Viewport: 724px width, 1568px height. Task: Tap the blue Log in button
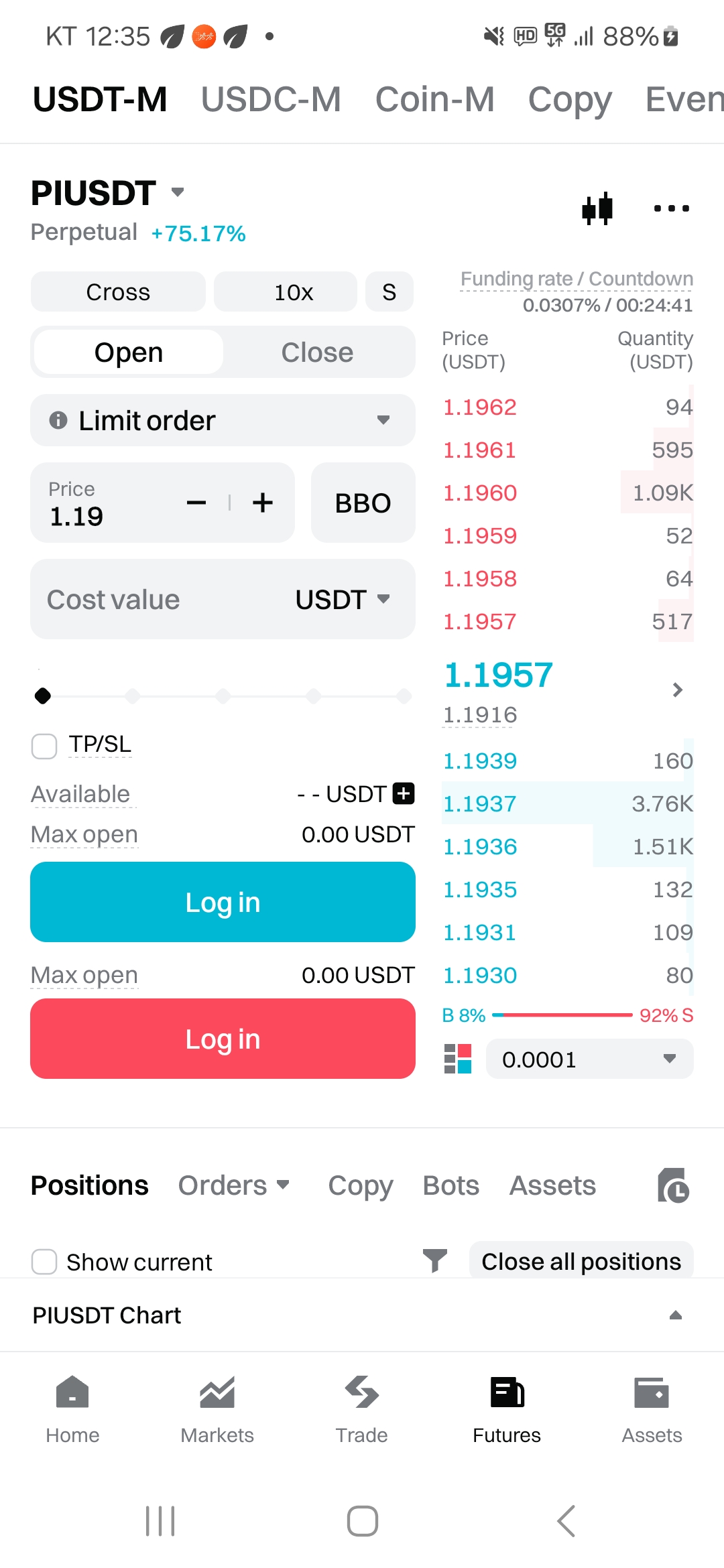(x=223, y=902)
